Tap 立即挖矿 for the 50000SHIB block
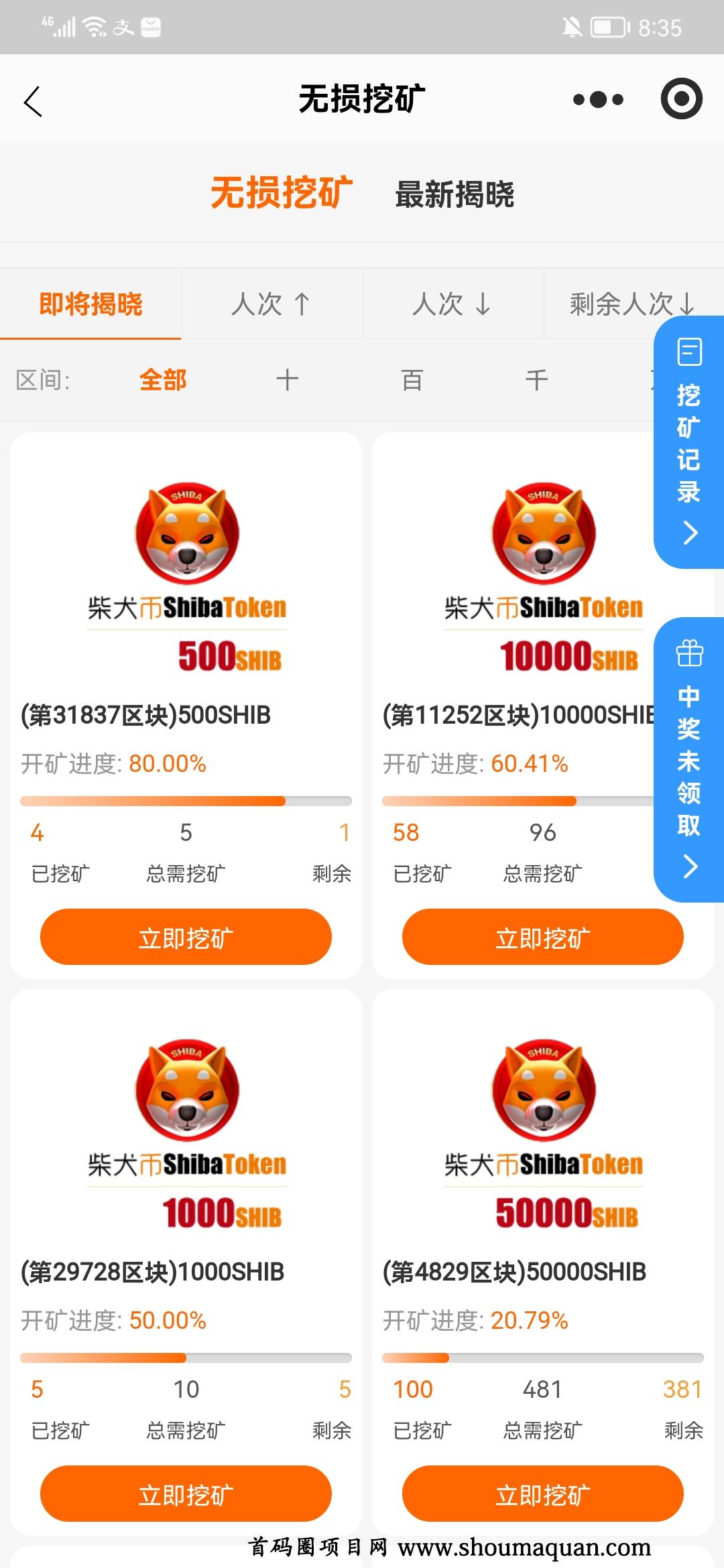This screenshot has height=1568, width=724. (x=542, y=1494)
